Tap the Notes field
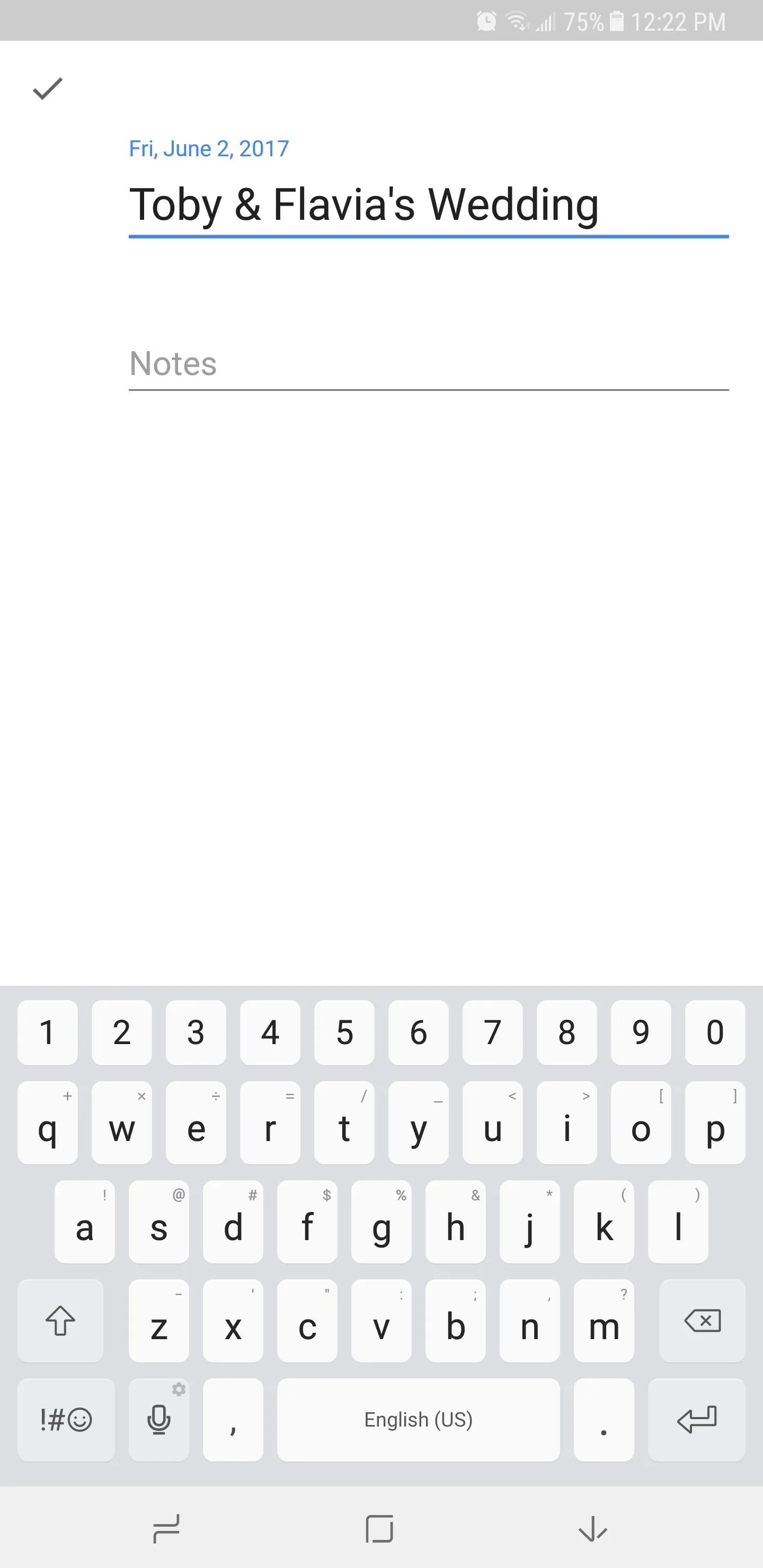Screen dimensions: 763x1568 click(429, 364)
